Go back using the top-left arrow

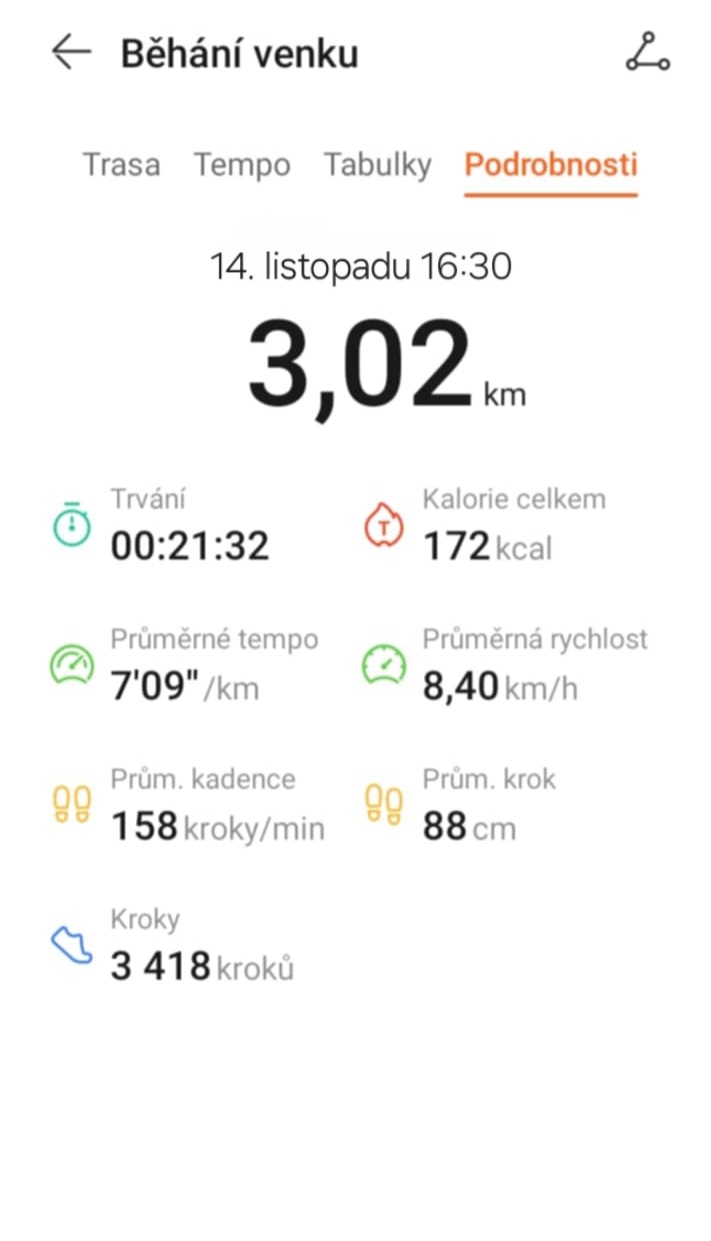[71, 53]
